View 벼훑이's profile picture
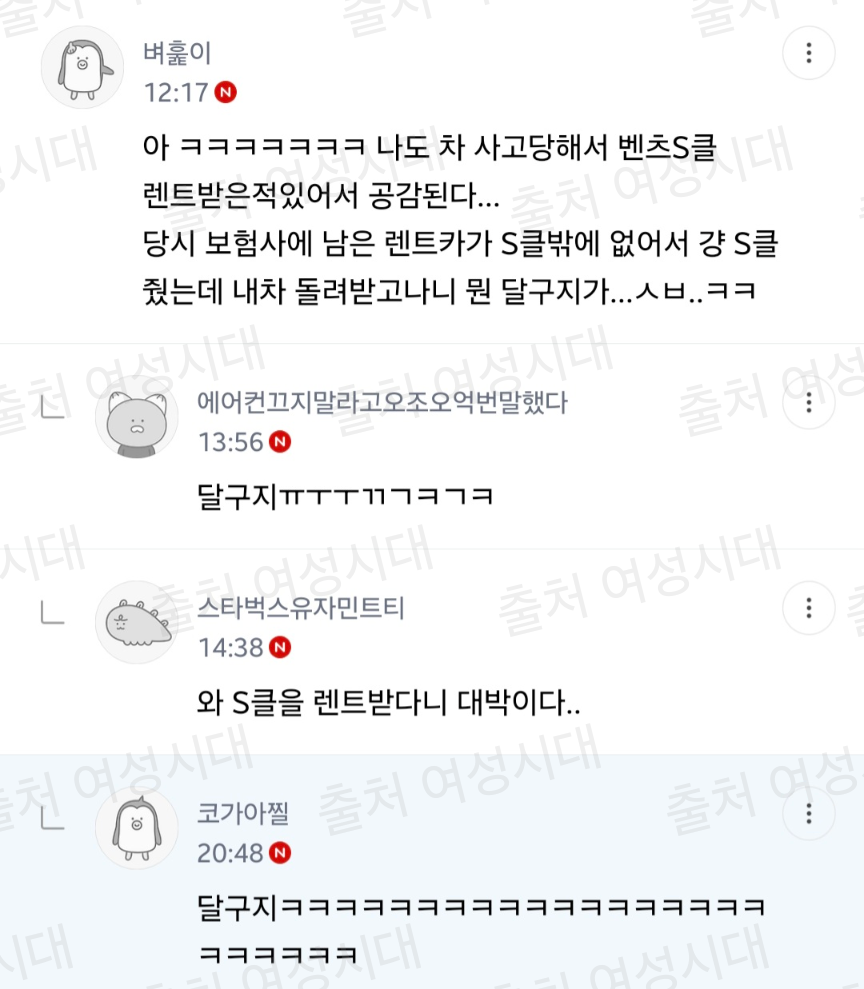This screenshot has width=864, height=989. [x=82, y=67]
